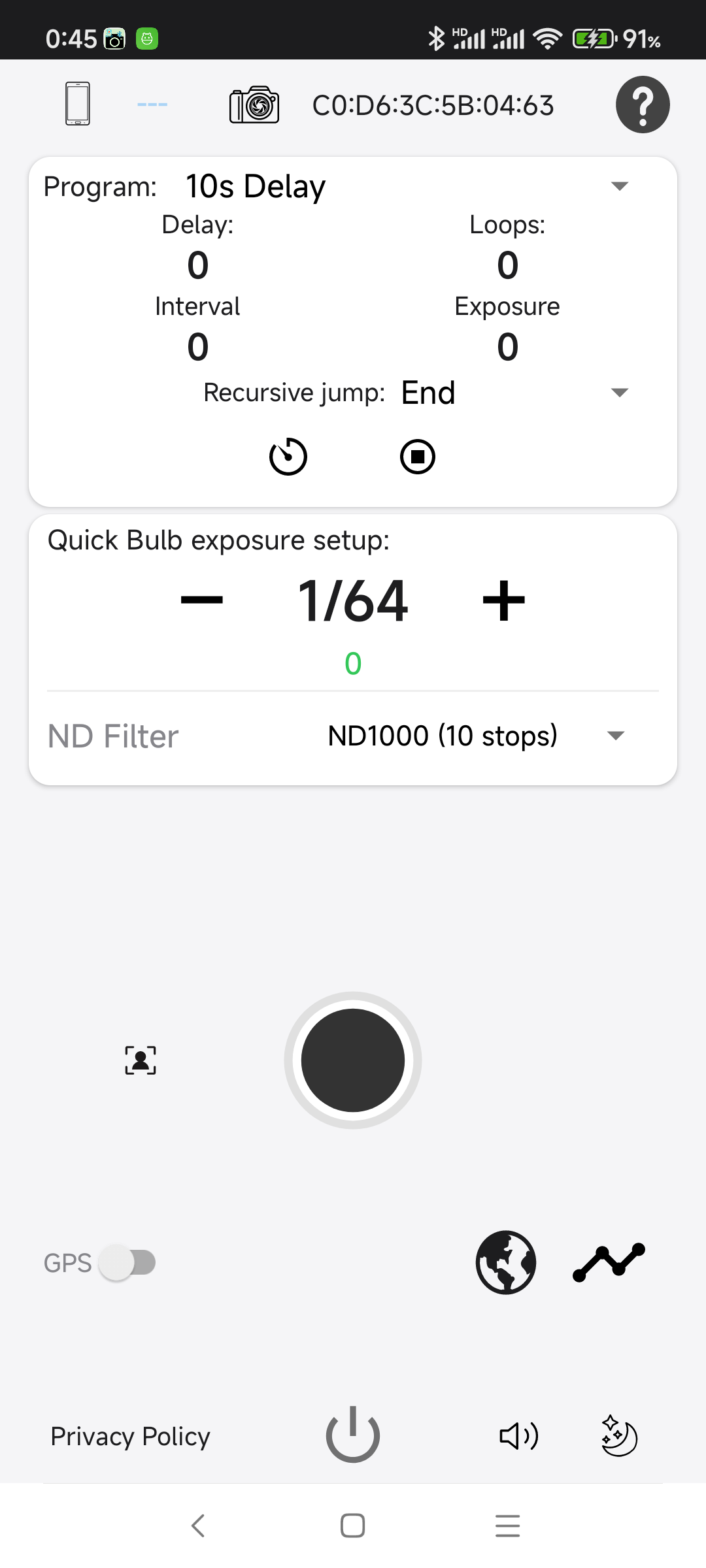This screenshot has height=1568, width=706.
Task: Edit the Delay value
Action: 197,265
